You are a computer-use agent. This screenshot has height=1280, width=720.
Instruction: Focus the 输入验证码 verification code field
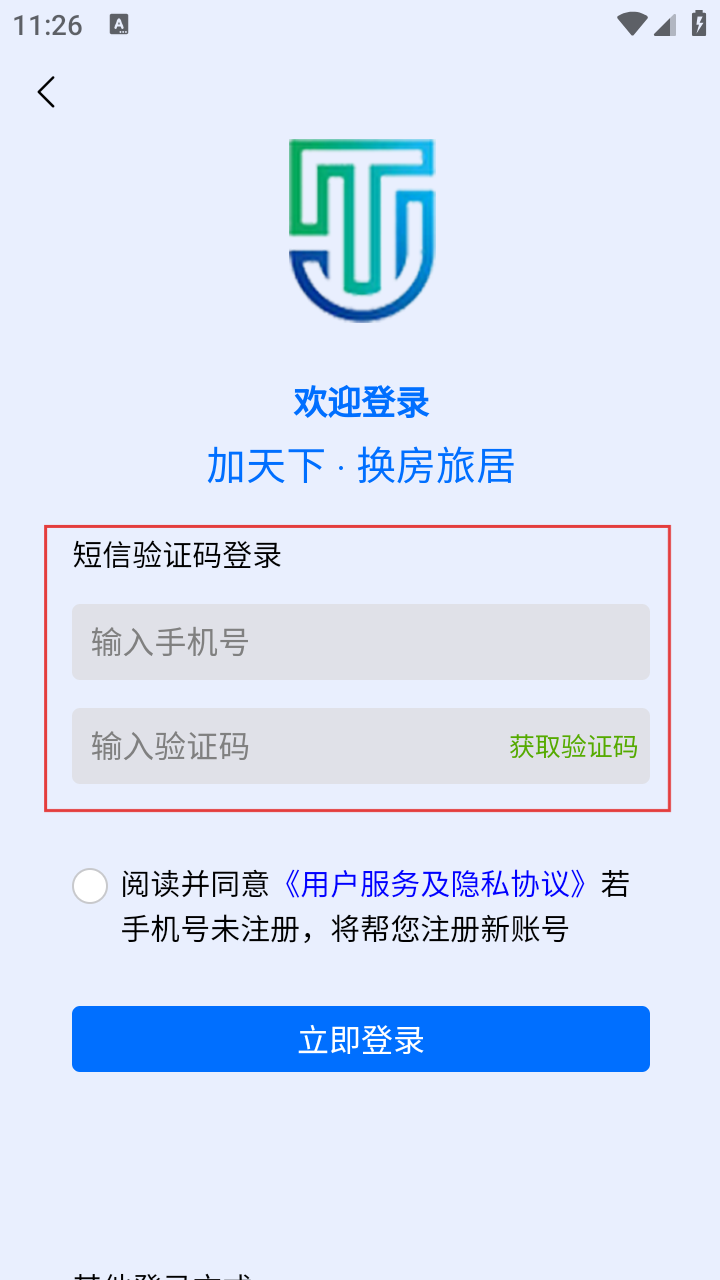(x=285, y=746)
